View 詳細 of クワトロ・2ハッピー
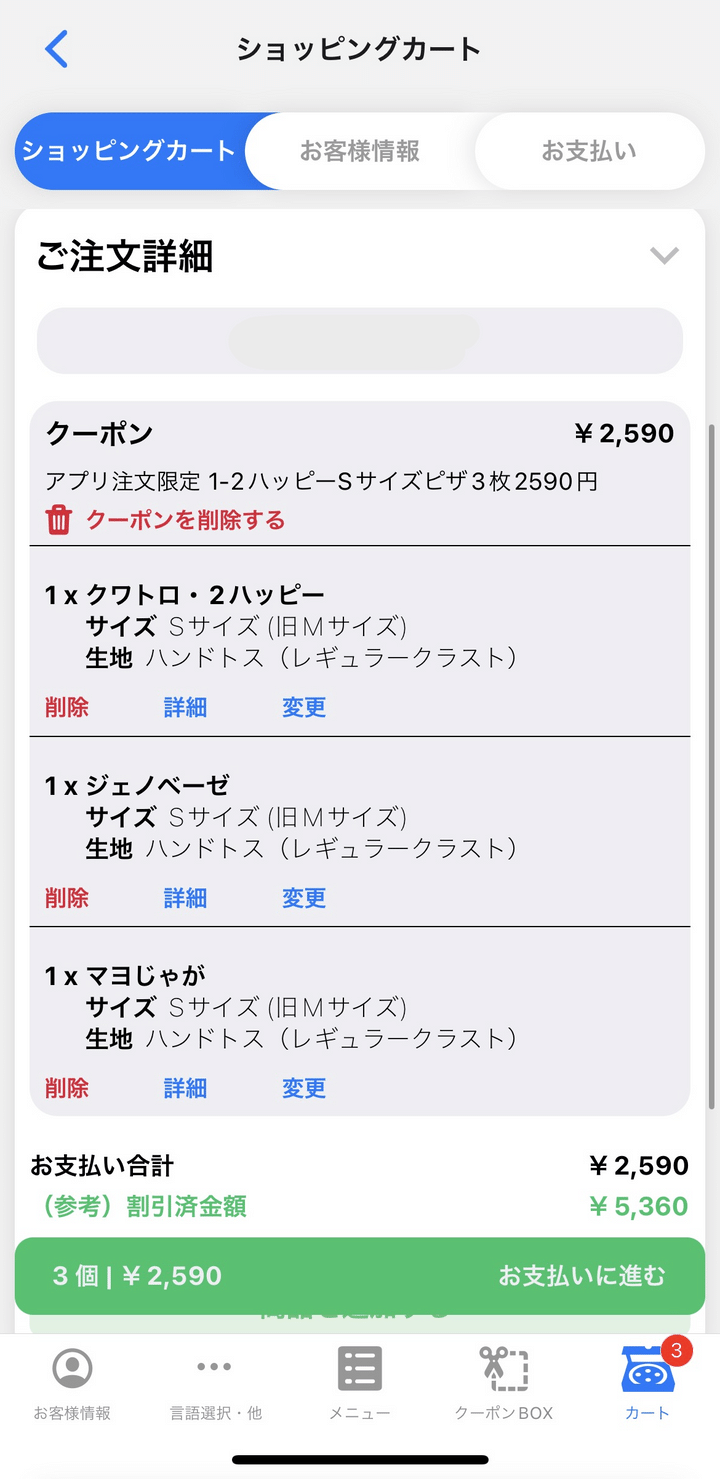This screenshot has width=720, height=1479. (185, 708)
